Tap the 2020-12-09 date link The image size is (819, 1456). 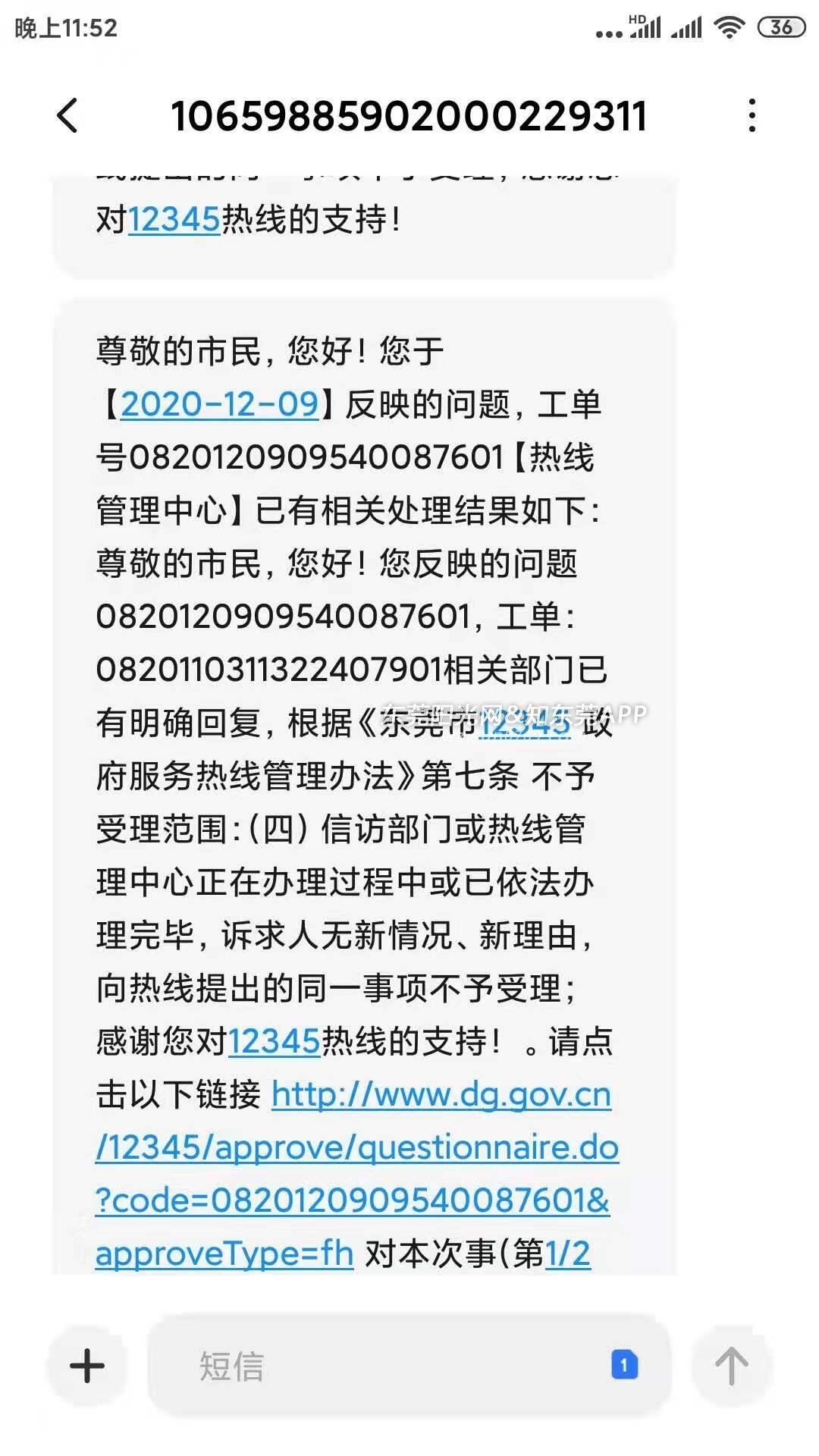[x=219, y=404]
